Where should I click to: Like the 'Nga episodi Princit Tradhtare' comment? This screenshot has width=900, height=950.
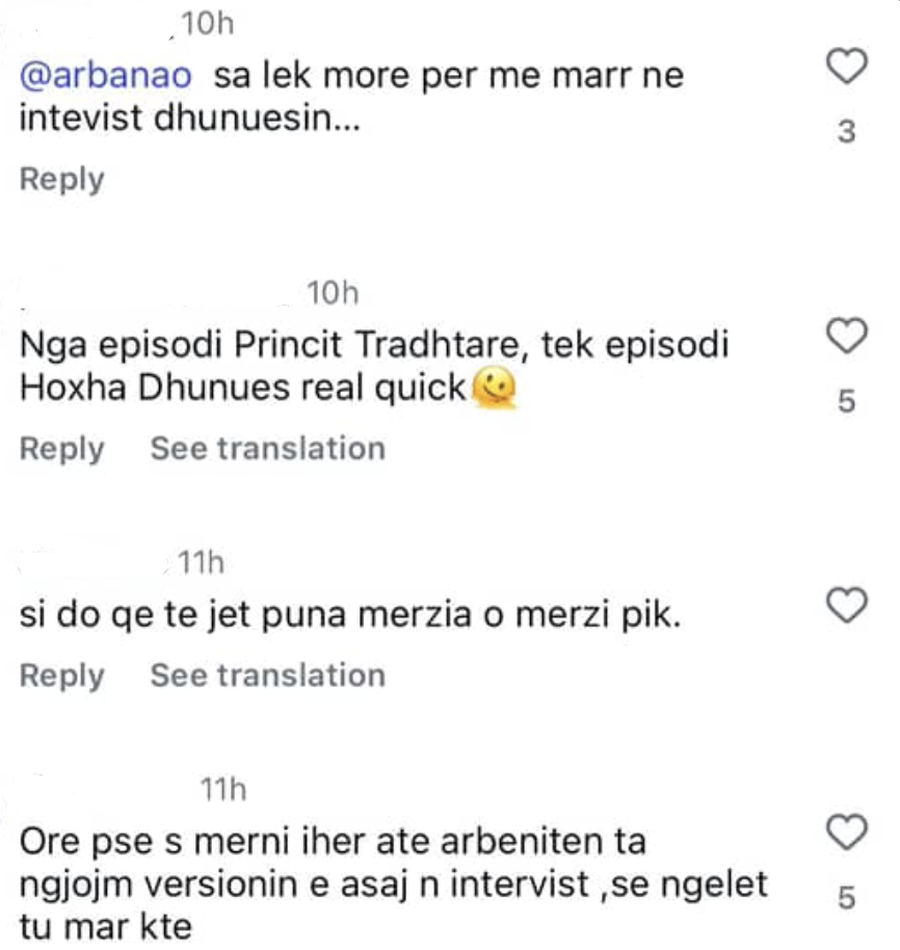pyautogui.click(x=847, y=340)
